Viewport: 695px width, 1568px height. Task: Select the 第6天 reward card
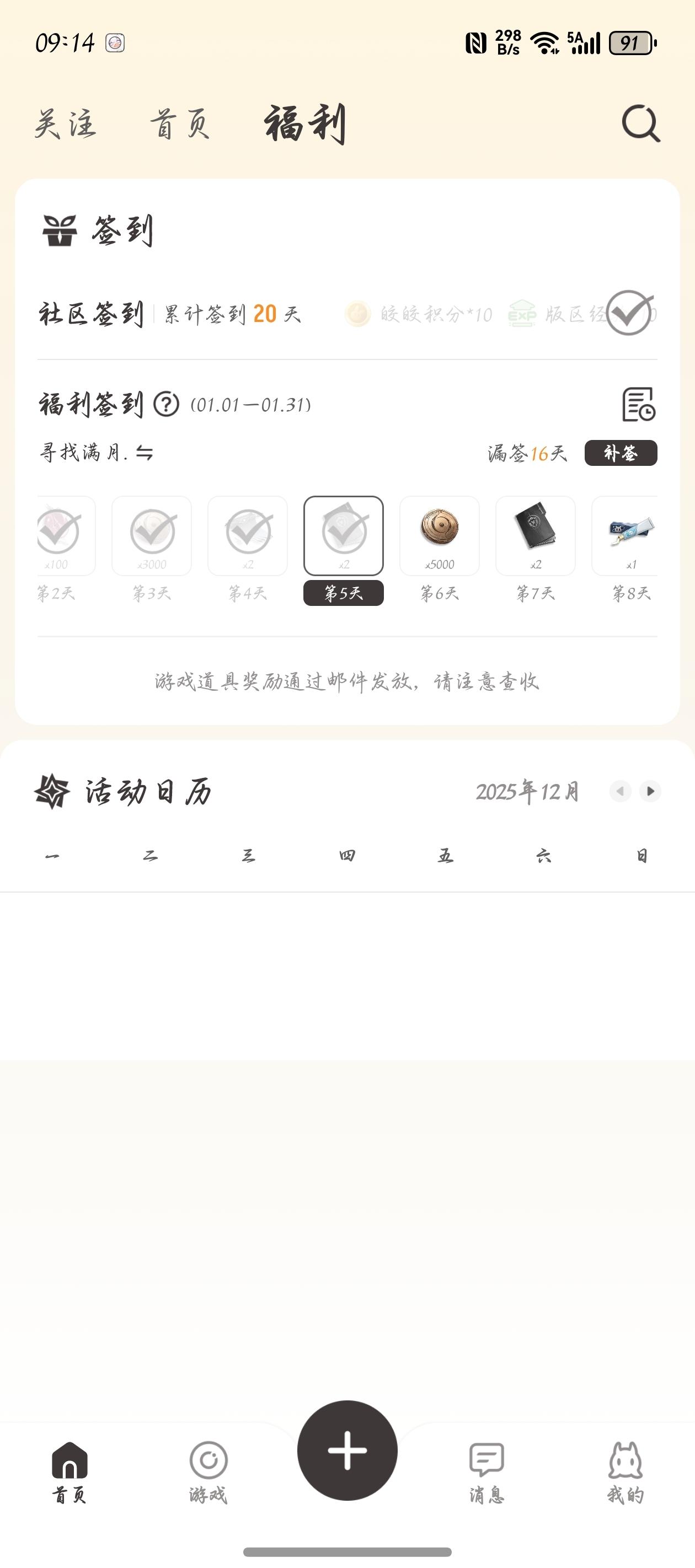pos(439,536)
